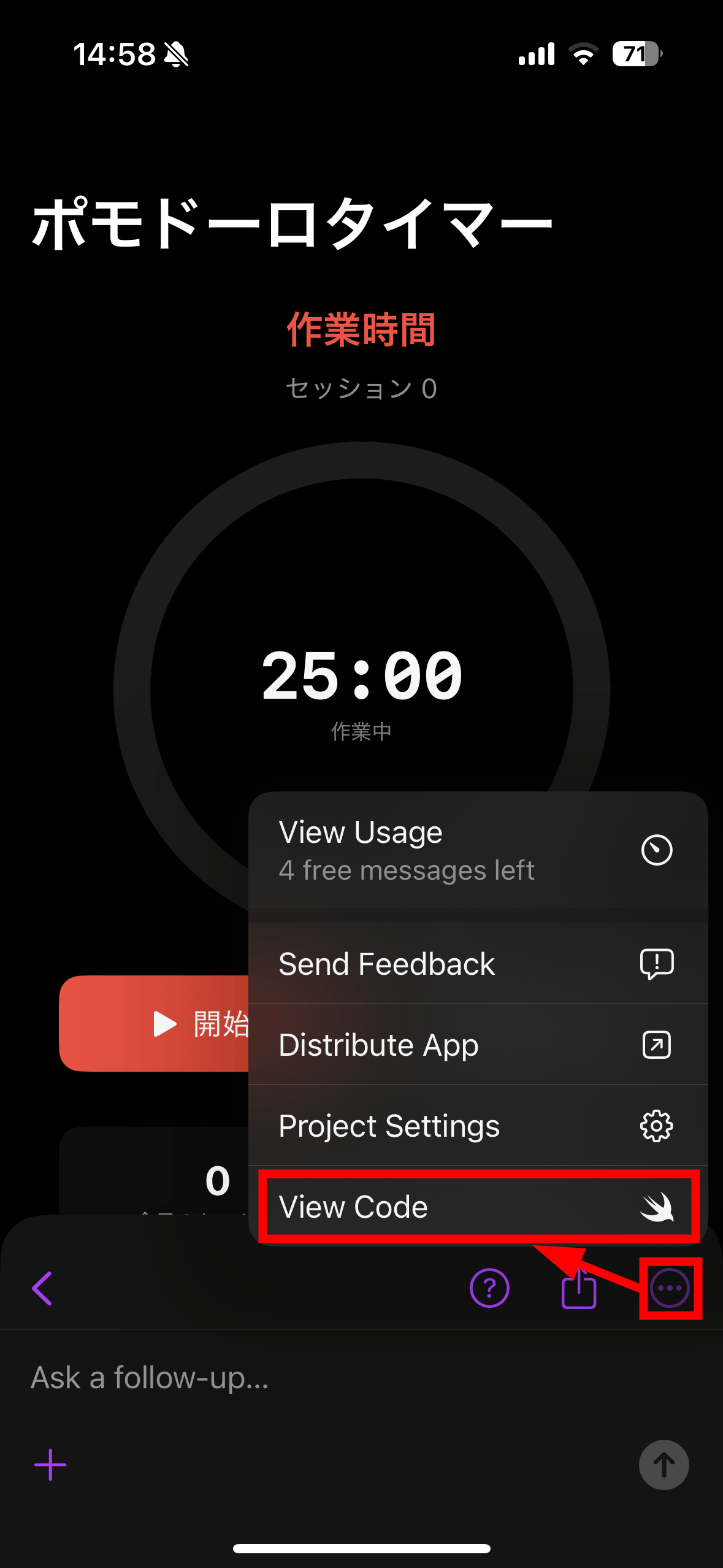
Task: Start the timer with 開始 button
Action: [x=154, y=1023]
